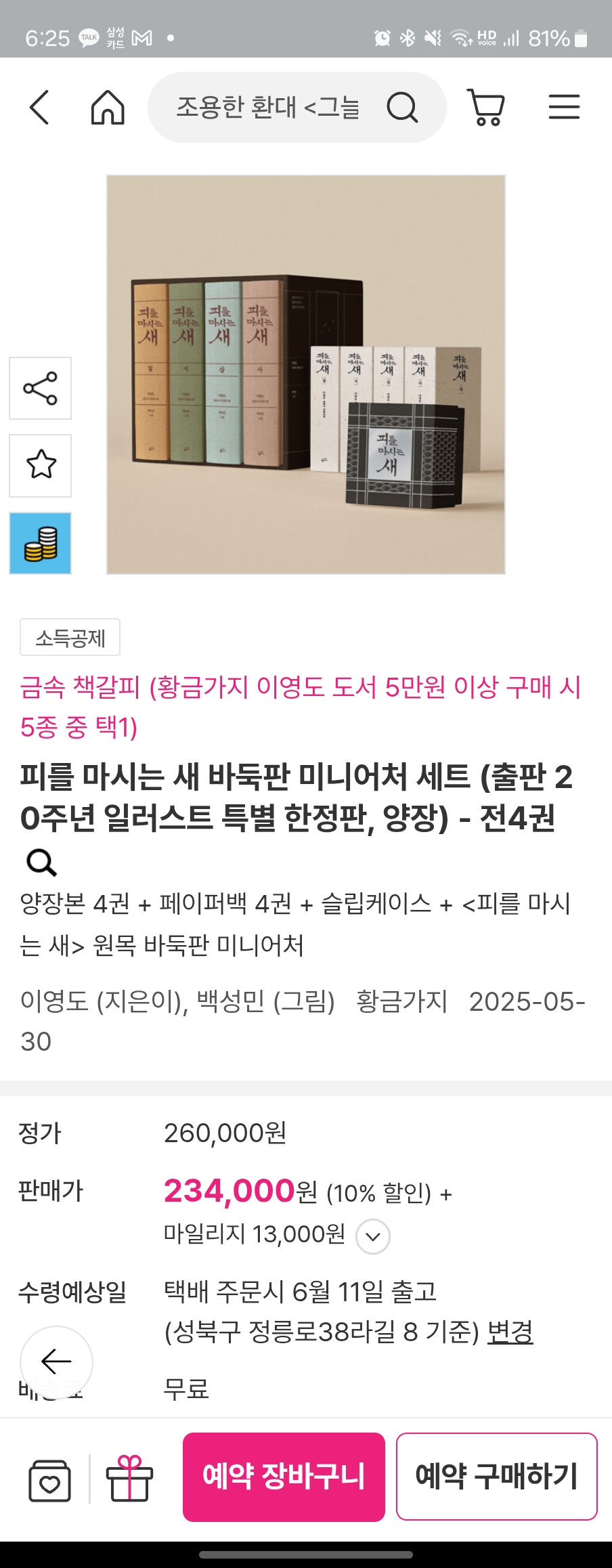This screenshot has height=1568, width=612.
Task: Add to cart with 예약 장바구니
Action: 284,1477
